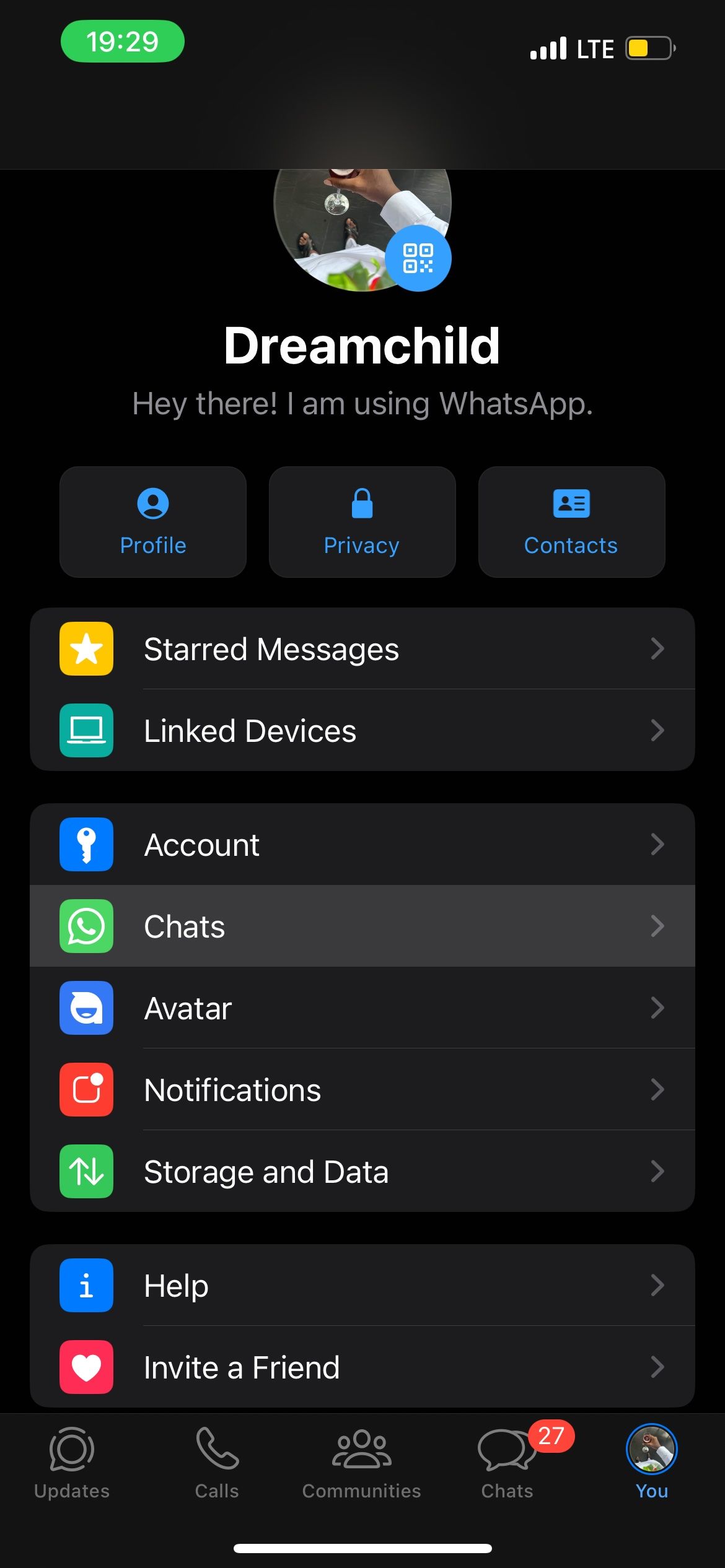Image resolution: width=725 pixels, height=1568 pixels.
Task: Click the Account key icon
Action: (x=86, y=844)
